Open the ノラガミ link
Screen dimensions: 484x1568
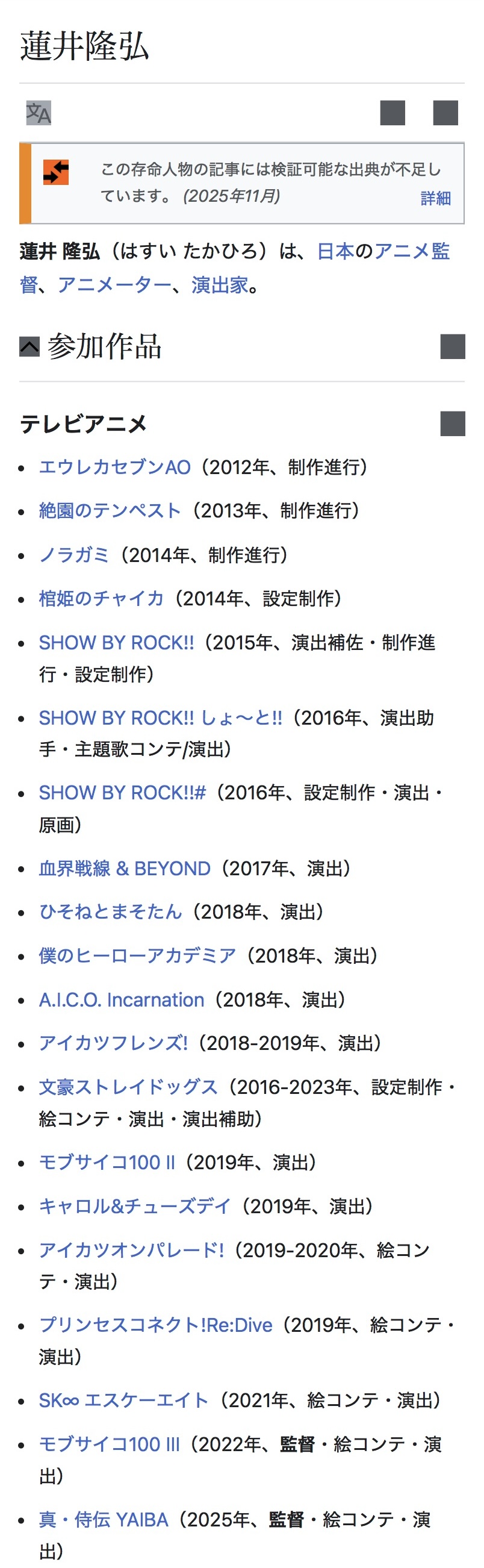[73, 555]
